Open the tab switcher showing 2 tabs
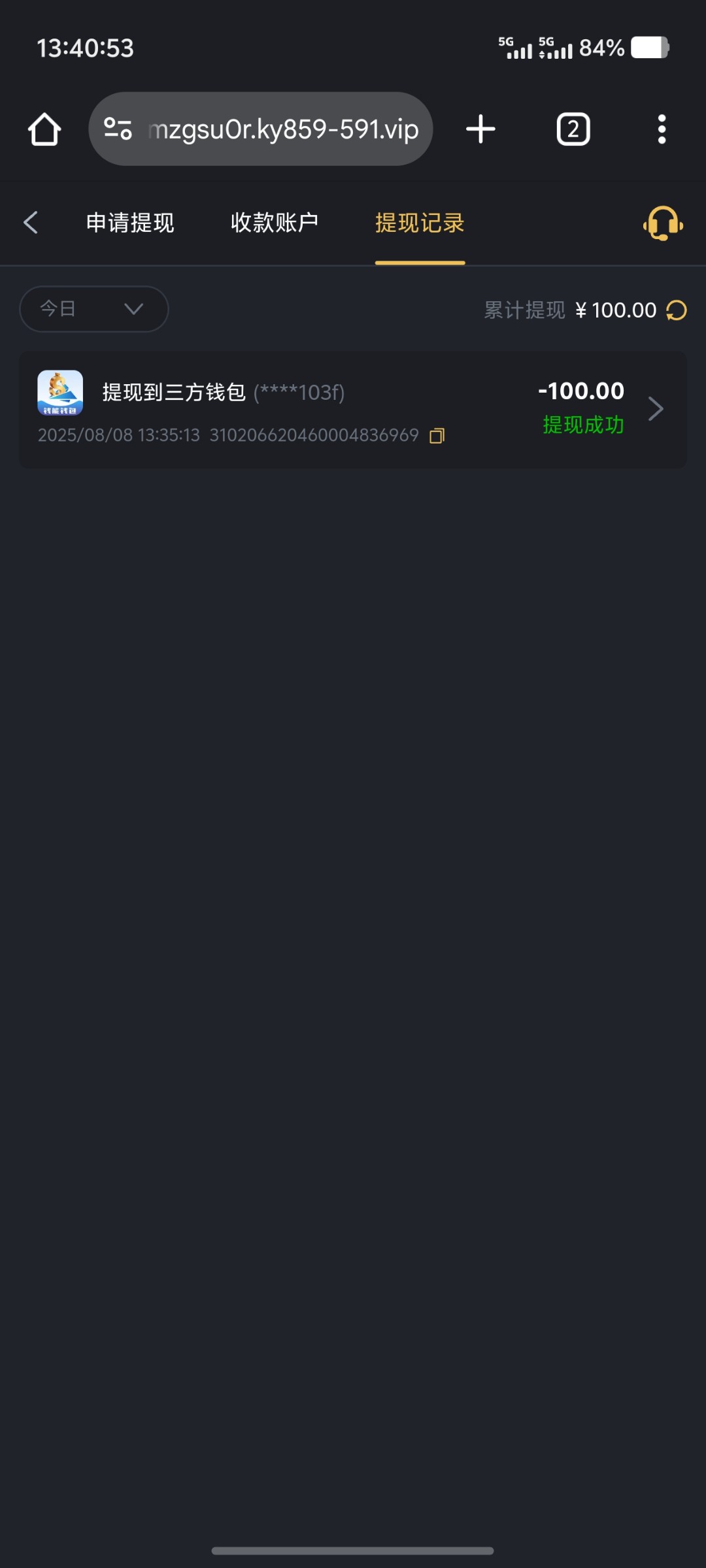Screen dimensions: 706x1568 [x=573, y=129]
